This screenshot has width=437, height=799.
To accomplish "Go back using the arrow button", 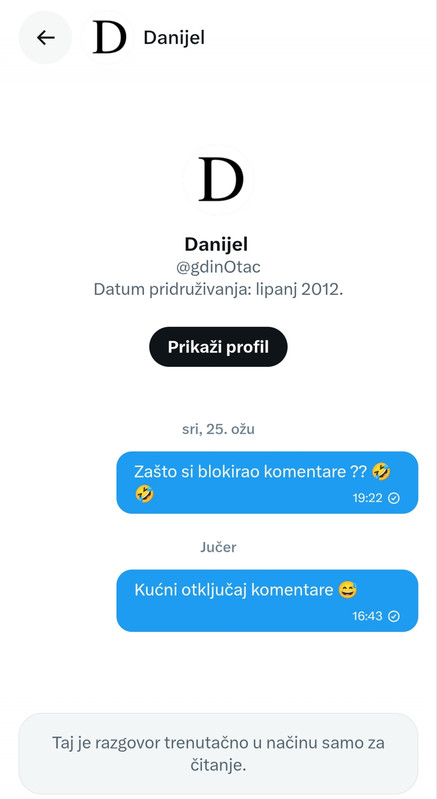I will pos(45,38).
